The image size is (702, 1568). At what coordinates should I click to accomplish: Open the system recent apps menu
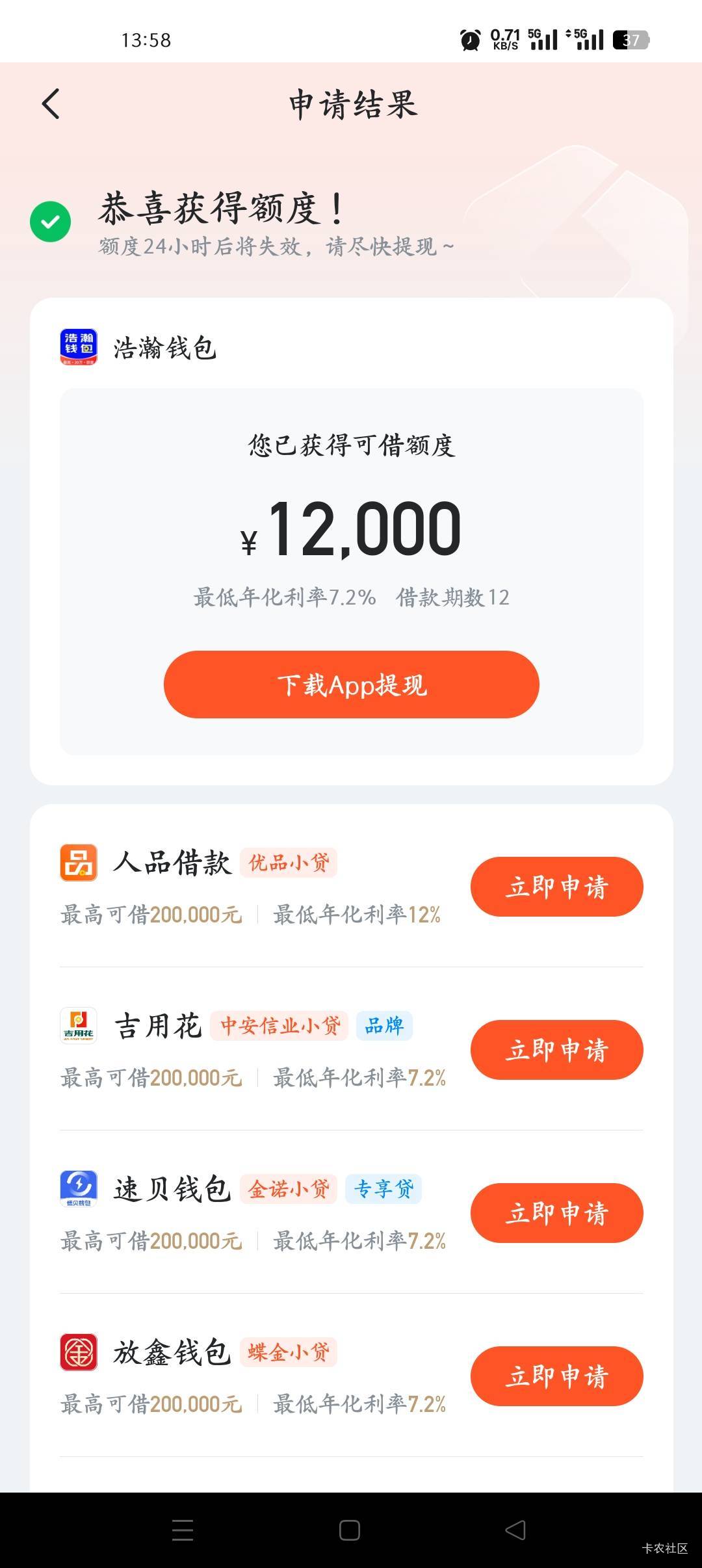click(183, 1530)
